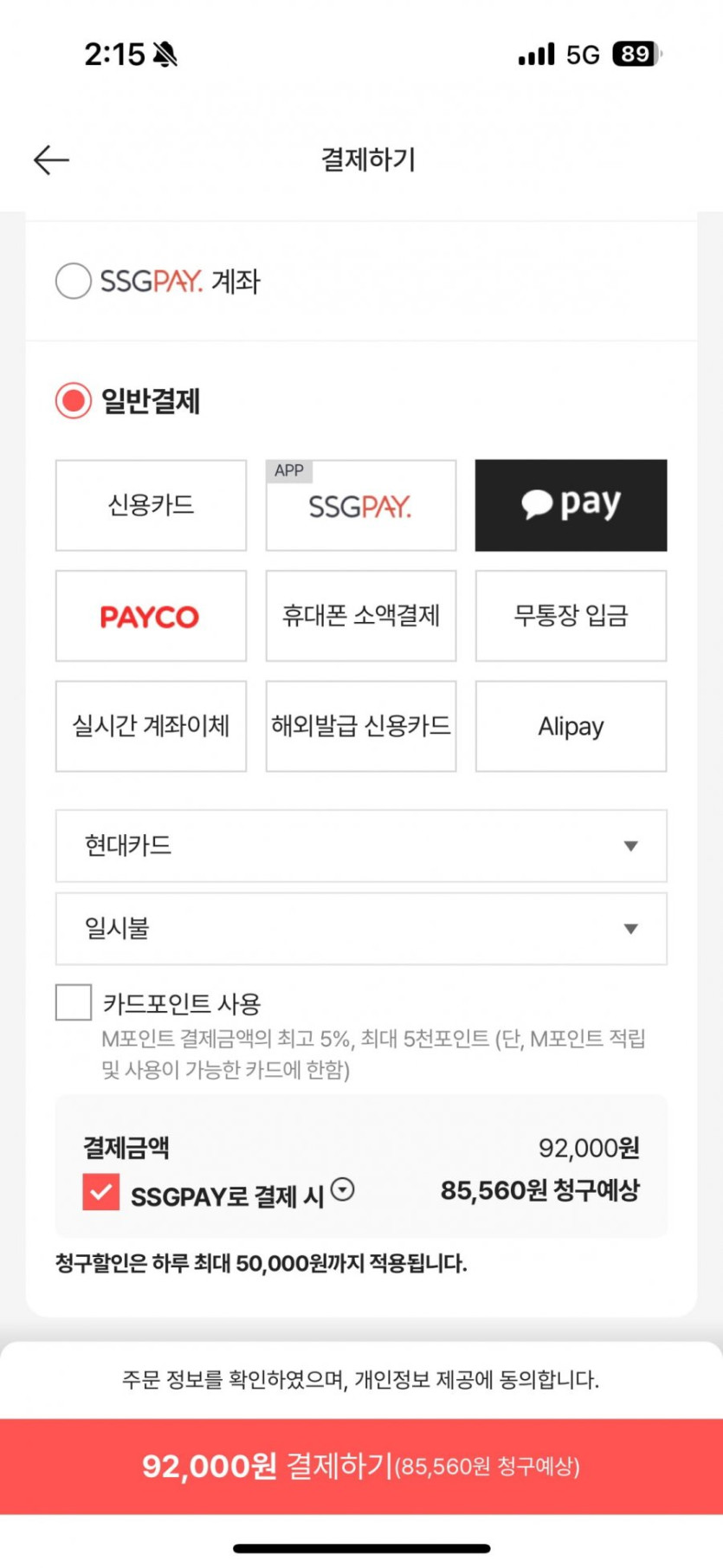Viewport: 723px width, 1568px height.
Task: Pay with Alipay
Action: point(571,726)
